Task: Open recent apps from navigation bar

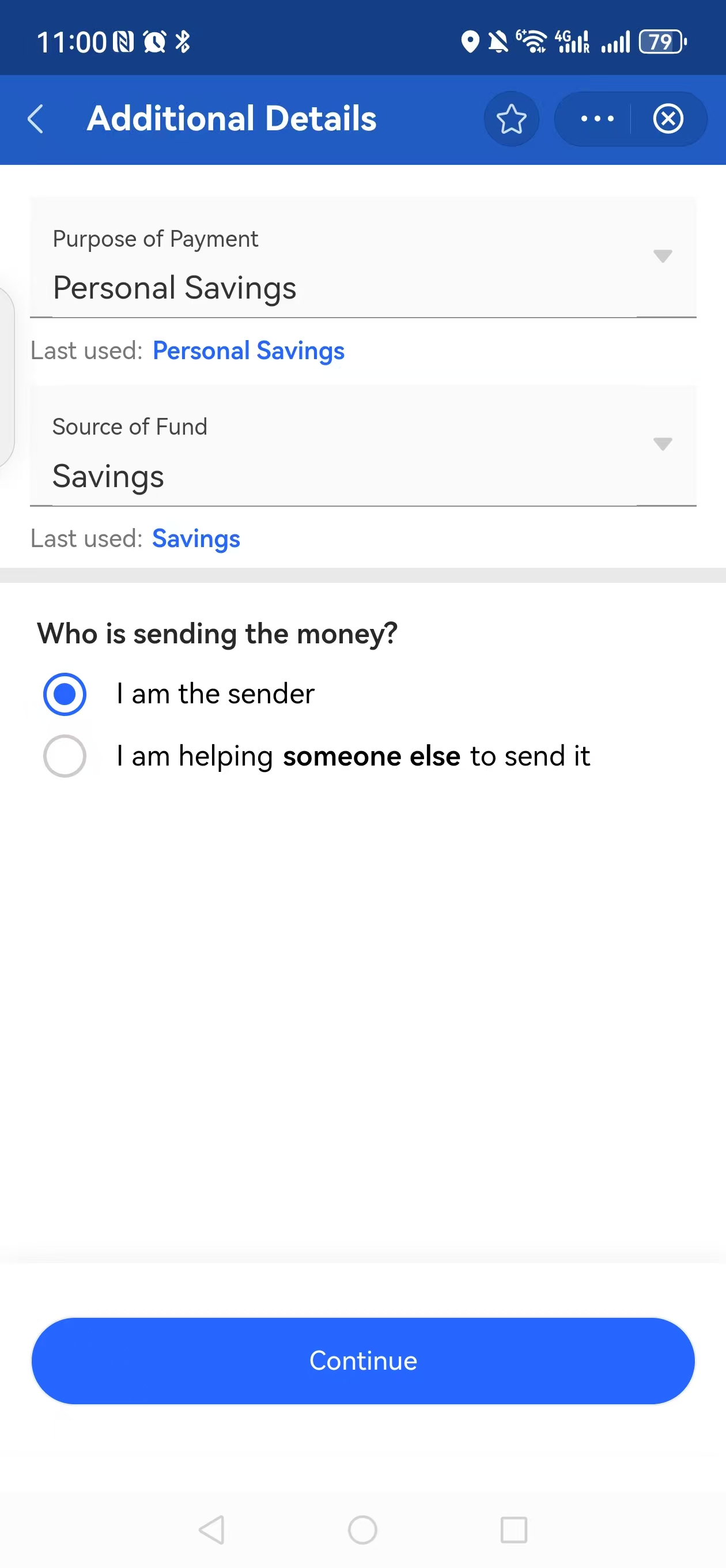Action: (513, 1529)
